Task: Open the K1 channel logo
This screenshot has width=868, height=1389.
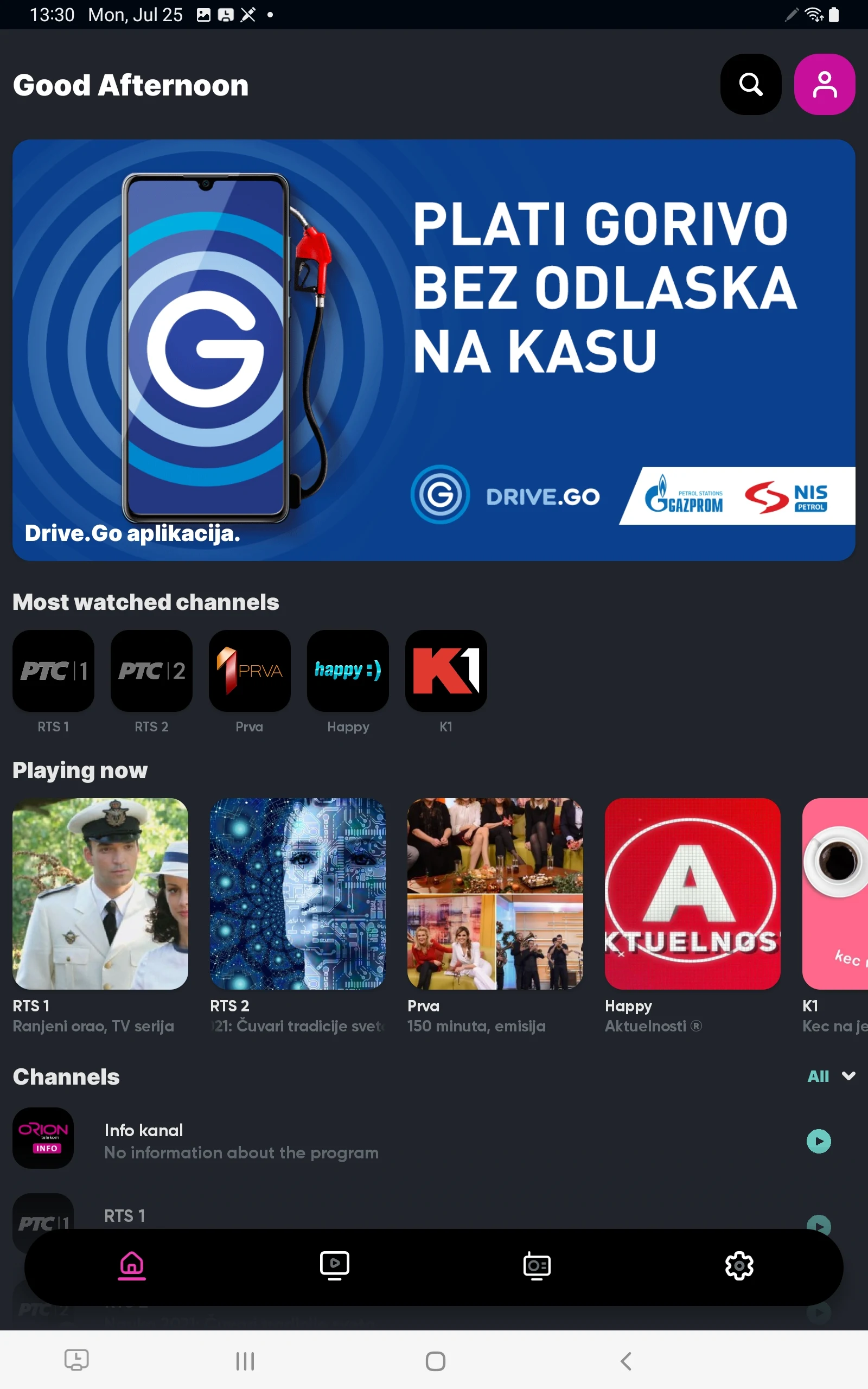Action: [445, 671]
